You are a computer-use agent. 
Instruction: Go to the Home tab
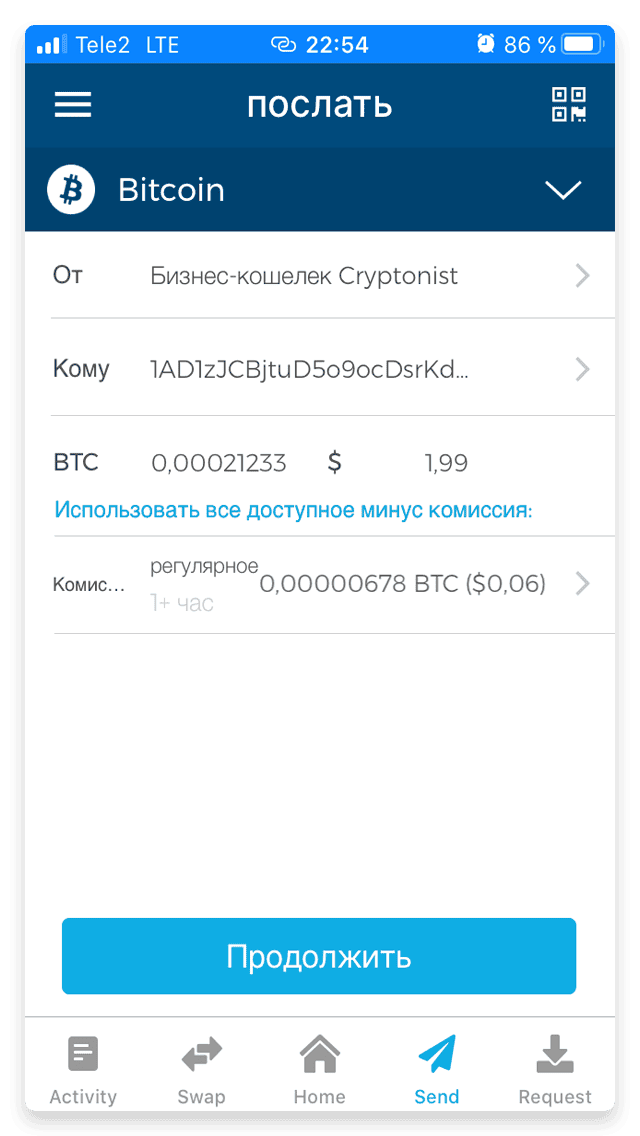point(319,1069)
